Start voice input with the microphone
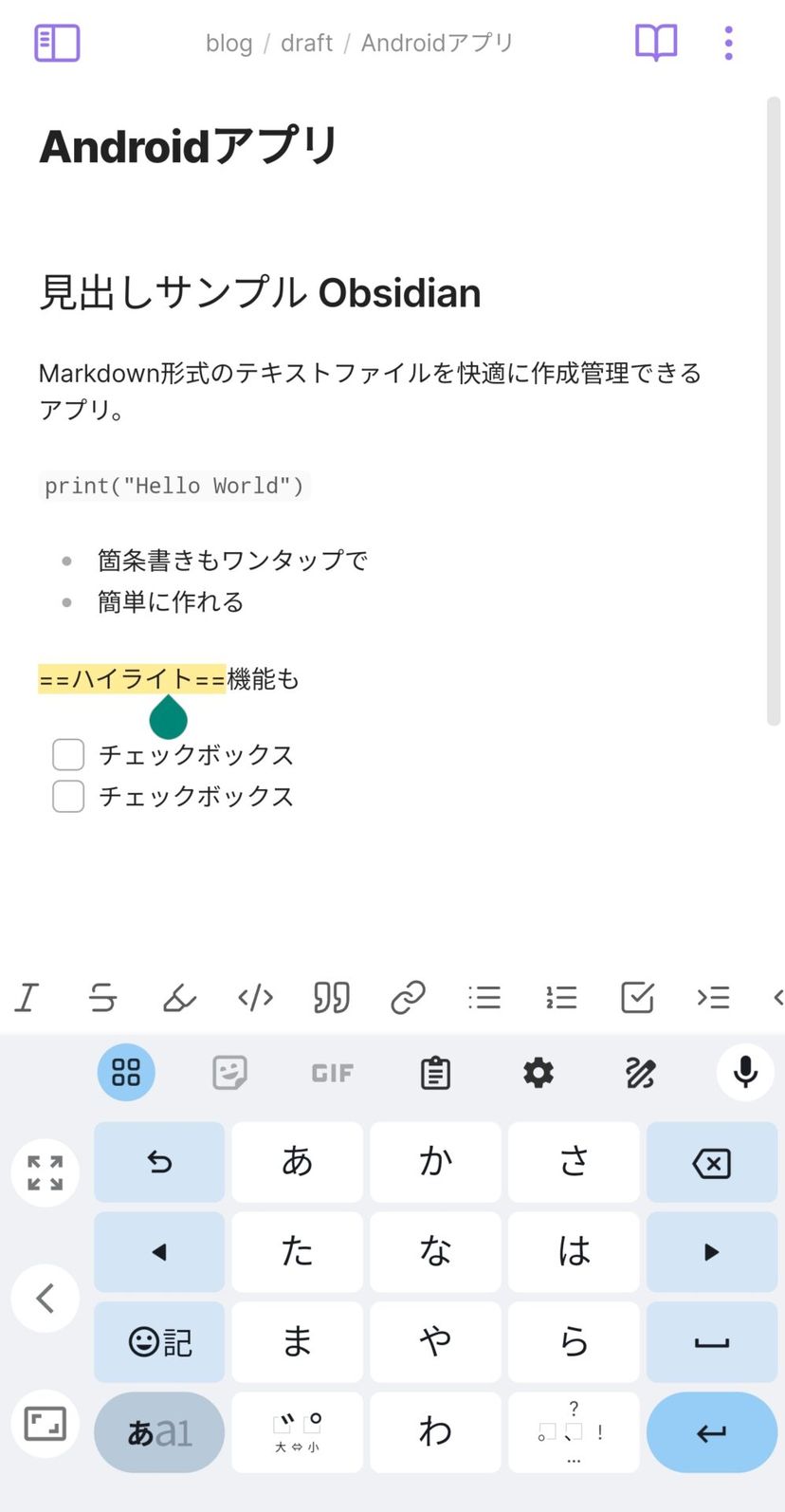 coord(745,1072)
